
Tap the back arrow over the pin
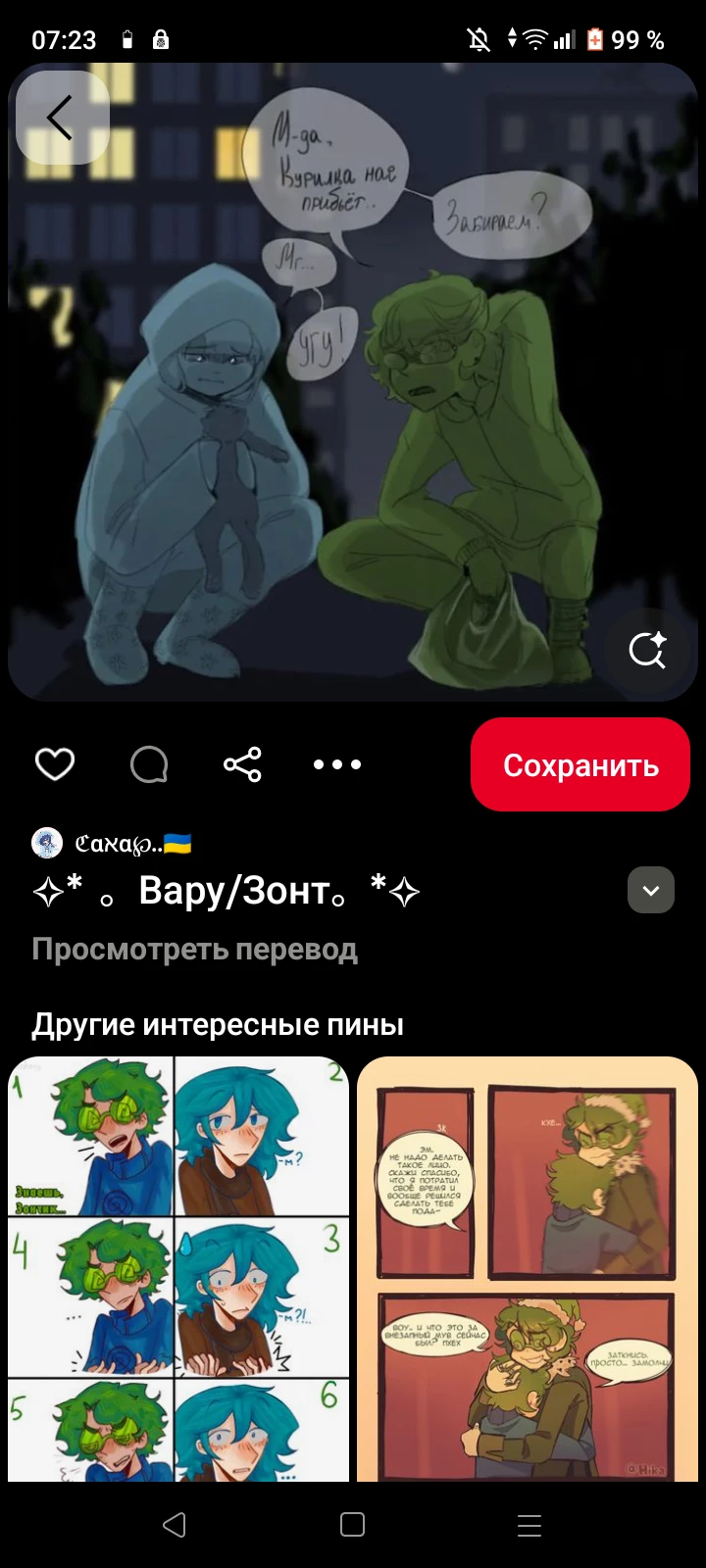(x=61, y=118)
